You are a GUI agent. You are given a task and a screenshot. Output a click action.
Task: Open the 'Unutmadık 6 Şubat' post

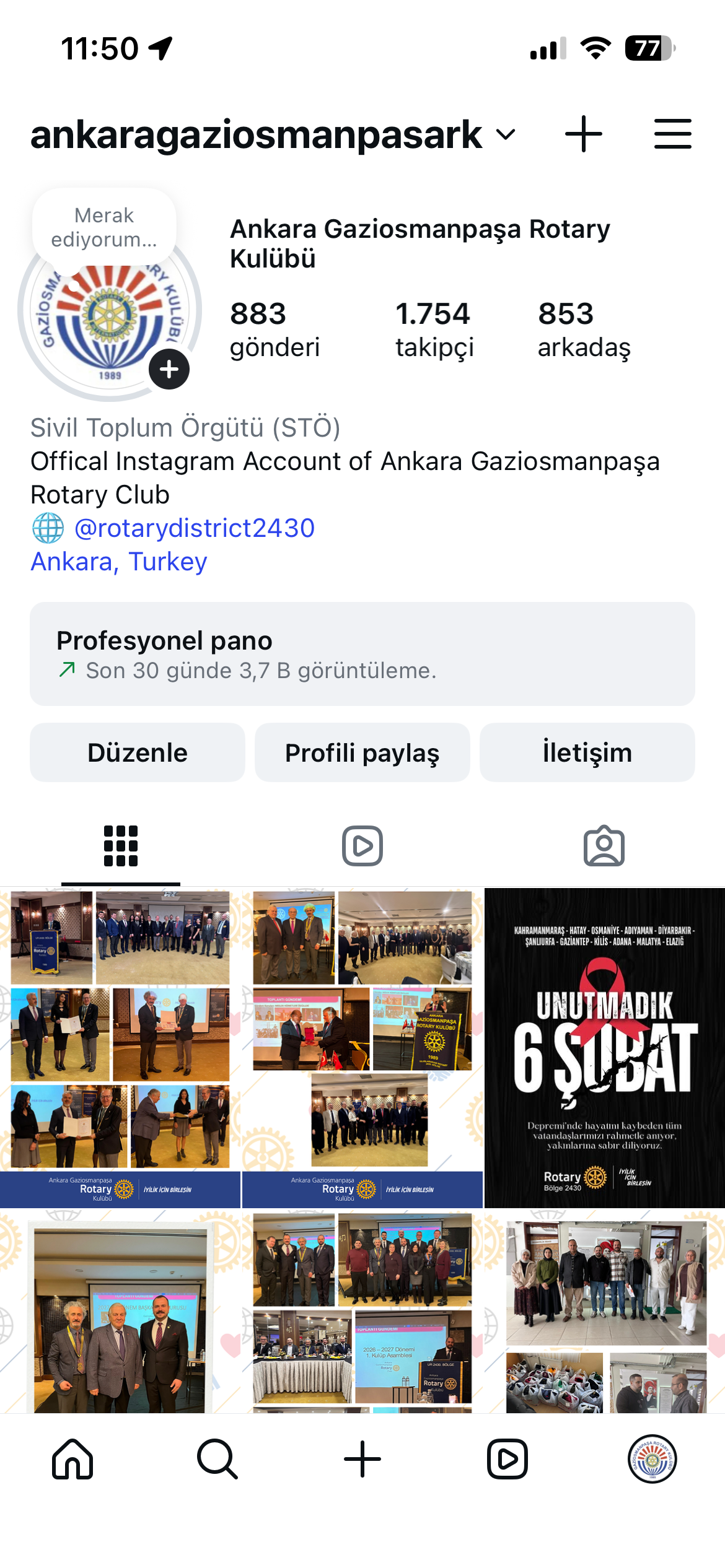604,1048
